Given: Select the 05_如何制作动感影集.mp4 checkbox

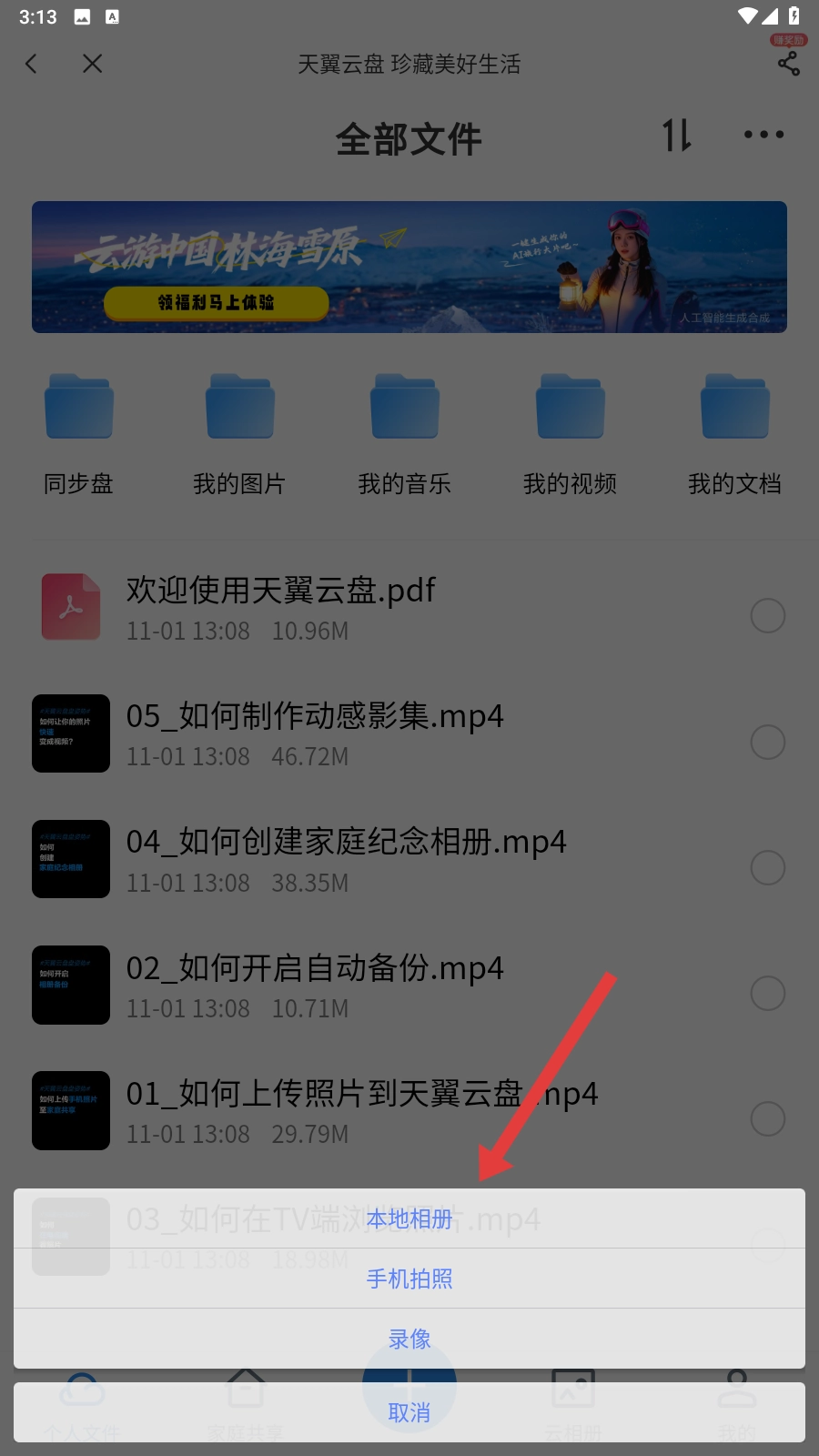Looking at the screenshot, I should [767, 743].
